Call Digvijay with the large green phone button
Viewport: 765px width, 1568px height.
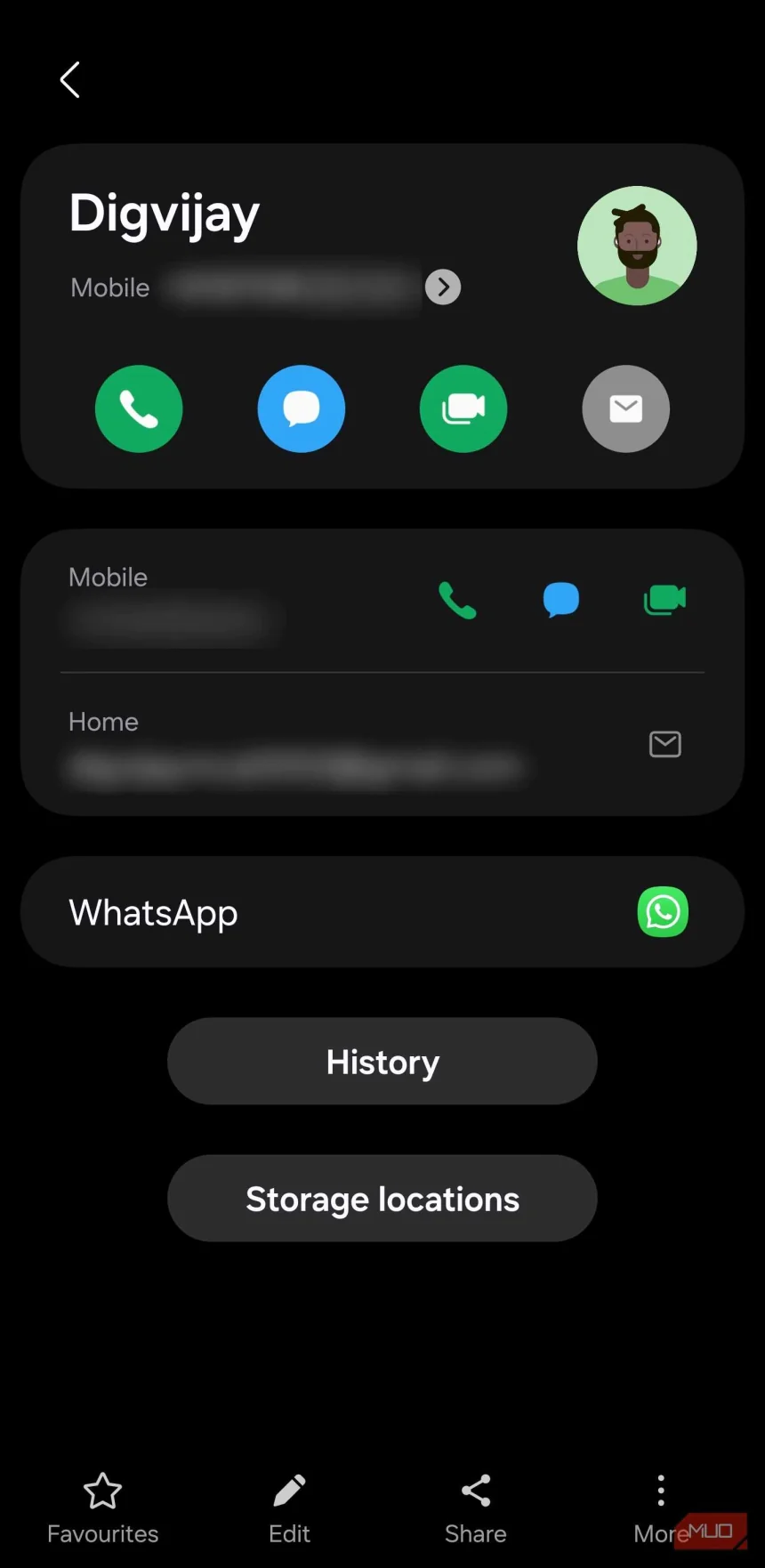139,409
